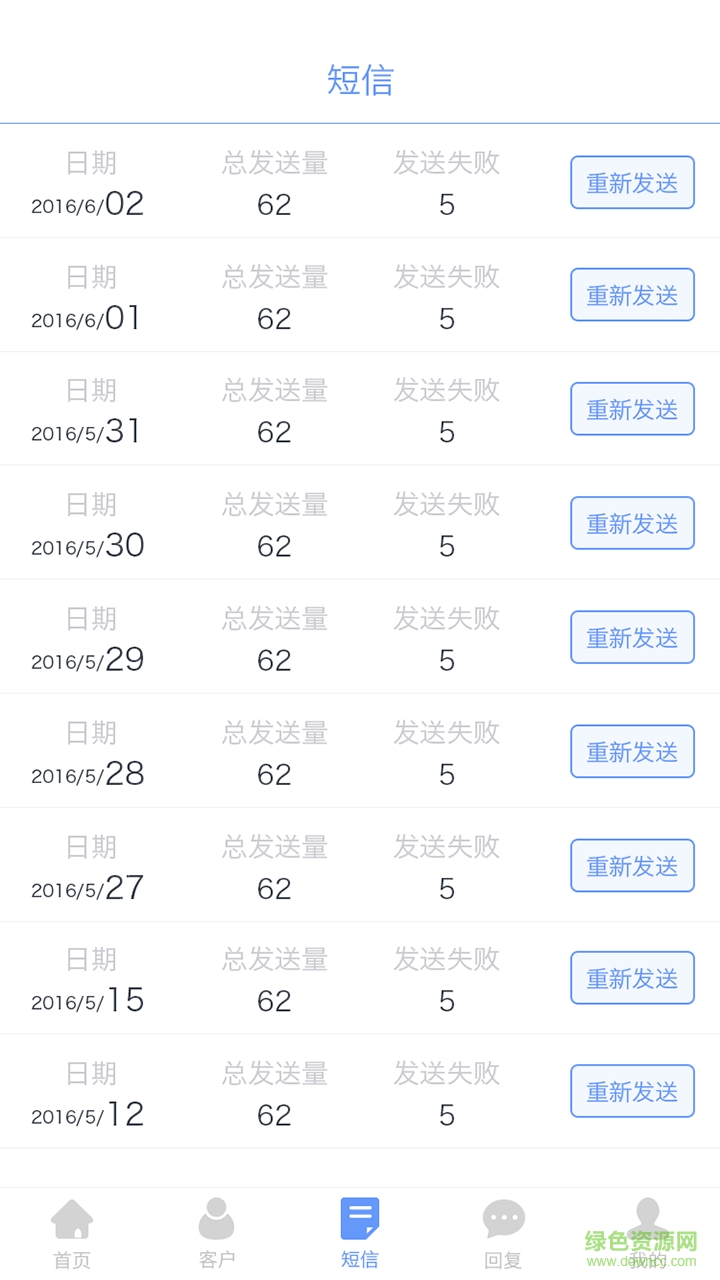Select the 短信 tab

coord(360,1233)
